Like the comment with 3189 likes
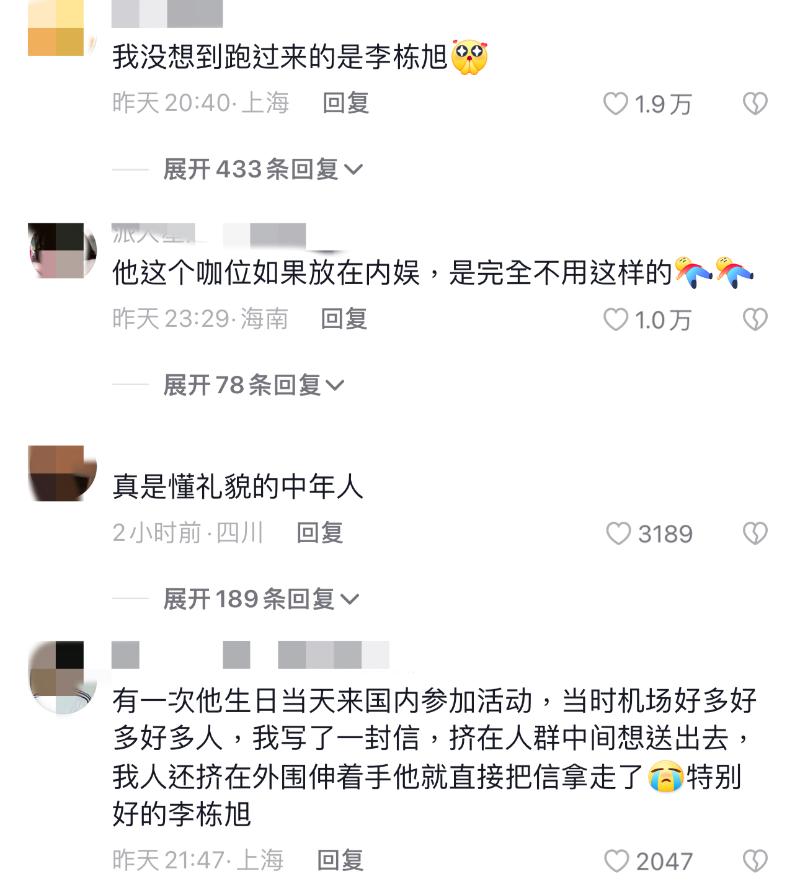This screenshot has width=800, height=892. point(619,534)
